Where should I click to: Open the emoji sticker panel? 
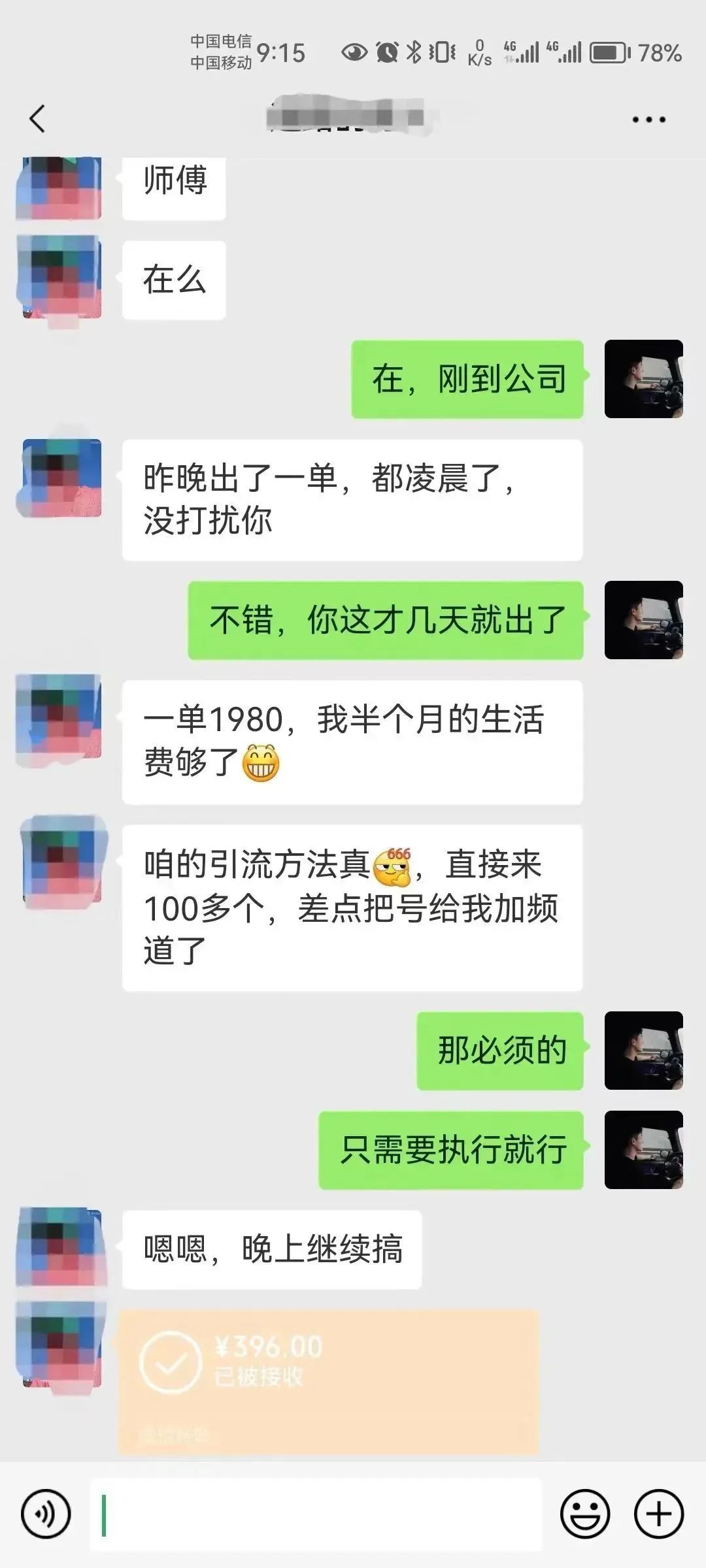point(585,1514)
